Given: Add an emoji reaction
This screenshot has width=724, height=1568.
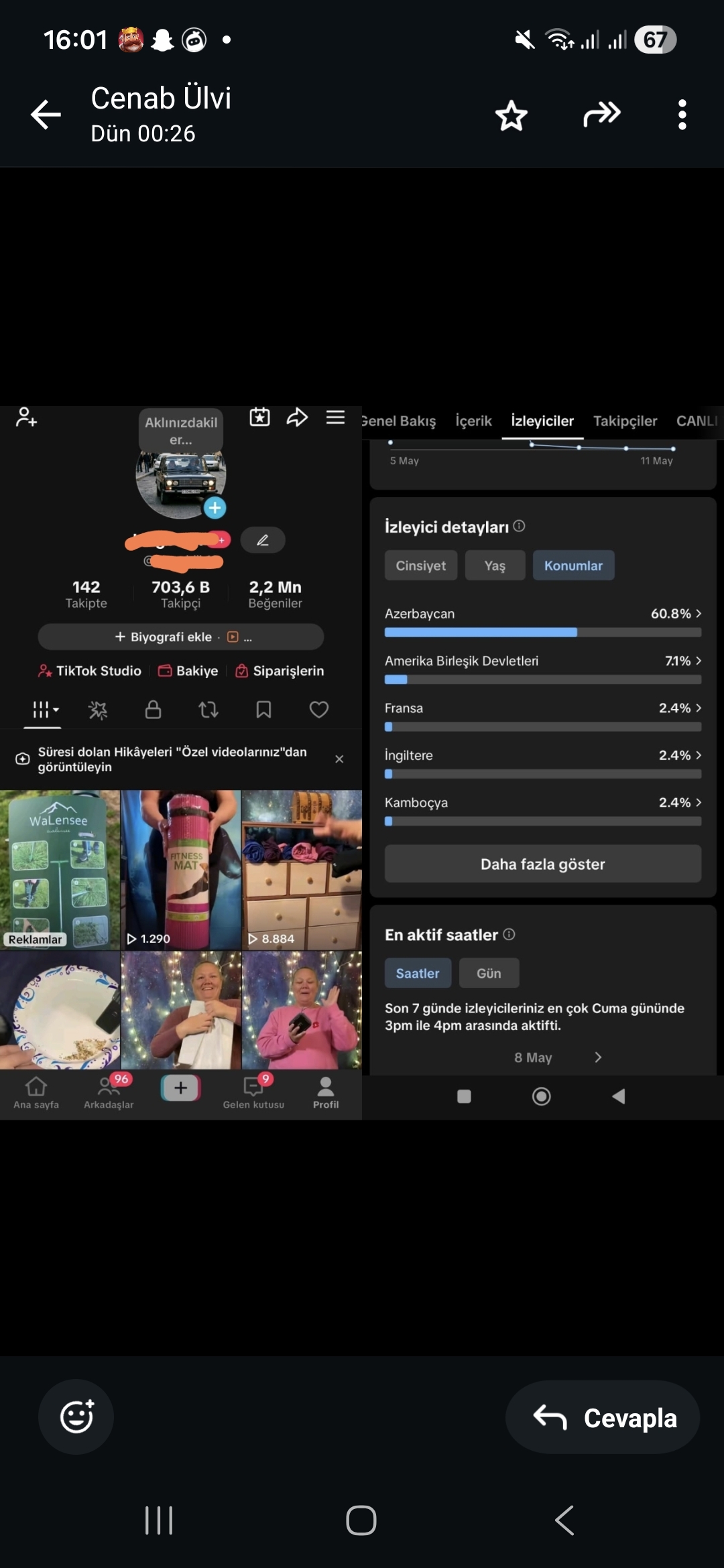Looking at the screenshot, I should pyautogui.click(x=76, y=1417).
